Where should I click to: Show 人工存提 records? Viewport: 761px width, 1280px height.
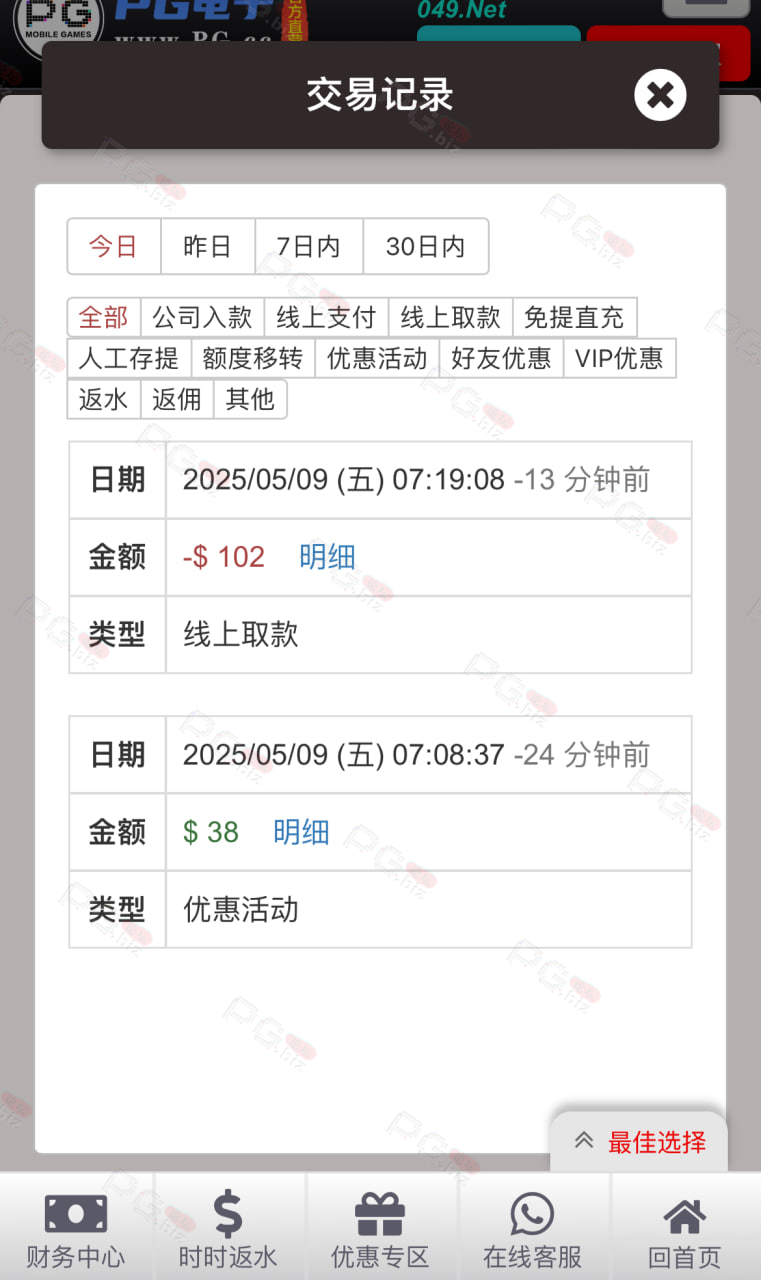[129, 358]
